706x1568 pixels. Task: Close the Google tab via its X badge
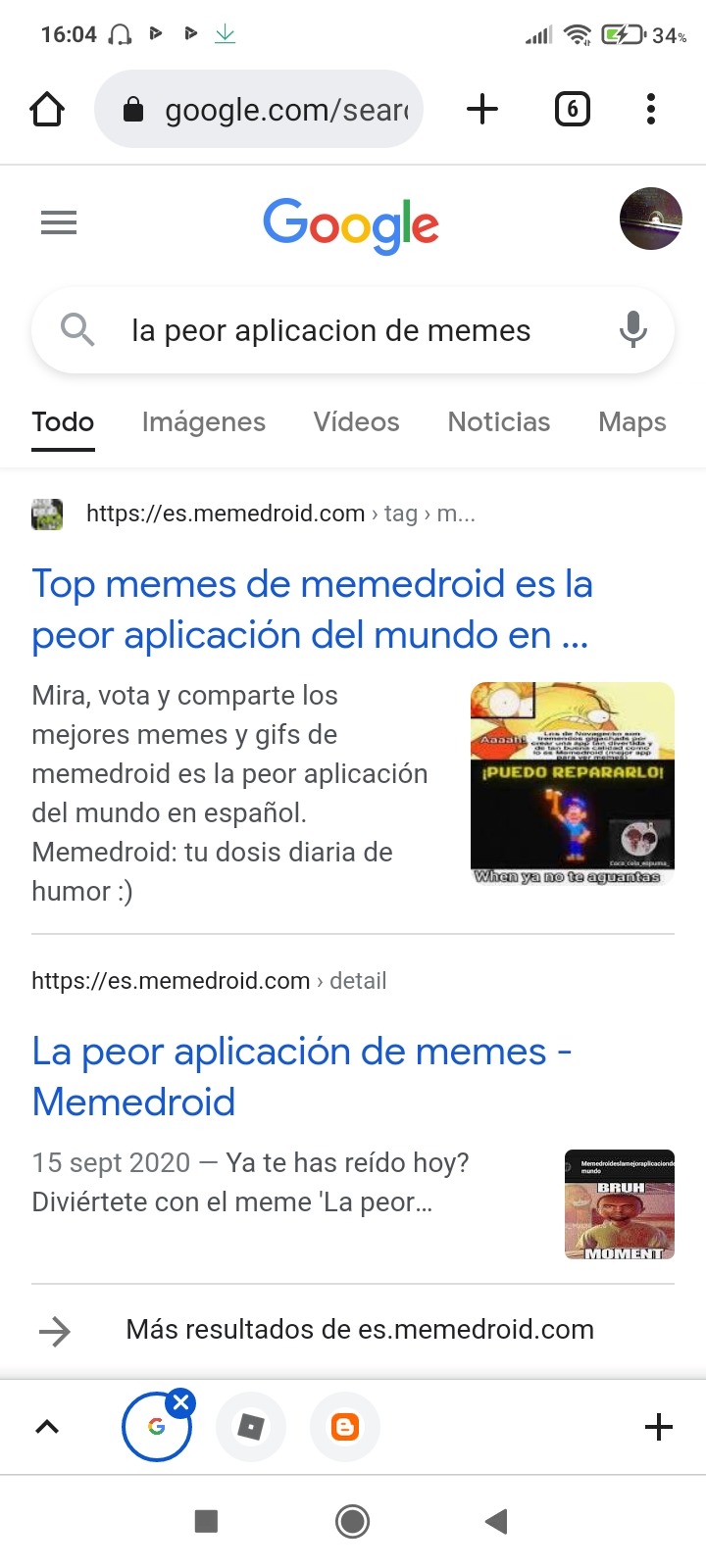(x=180, y=1401)
